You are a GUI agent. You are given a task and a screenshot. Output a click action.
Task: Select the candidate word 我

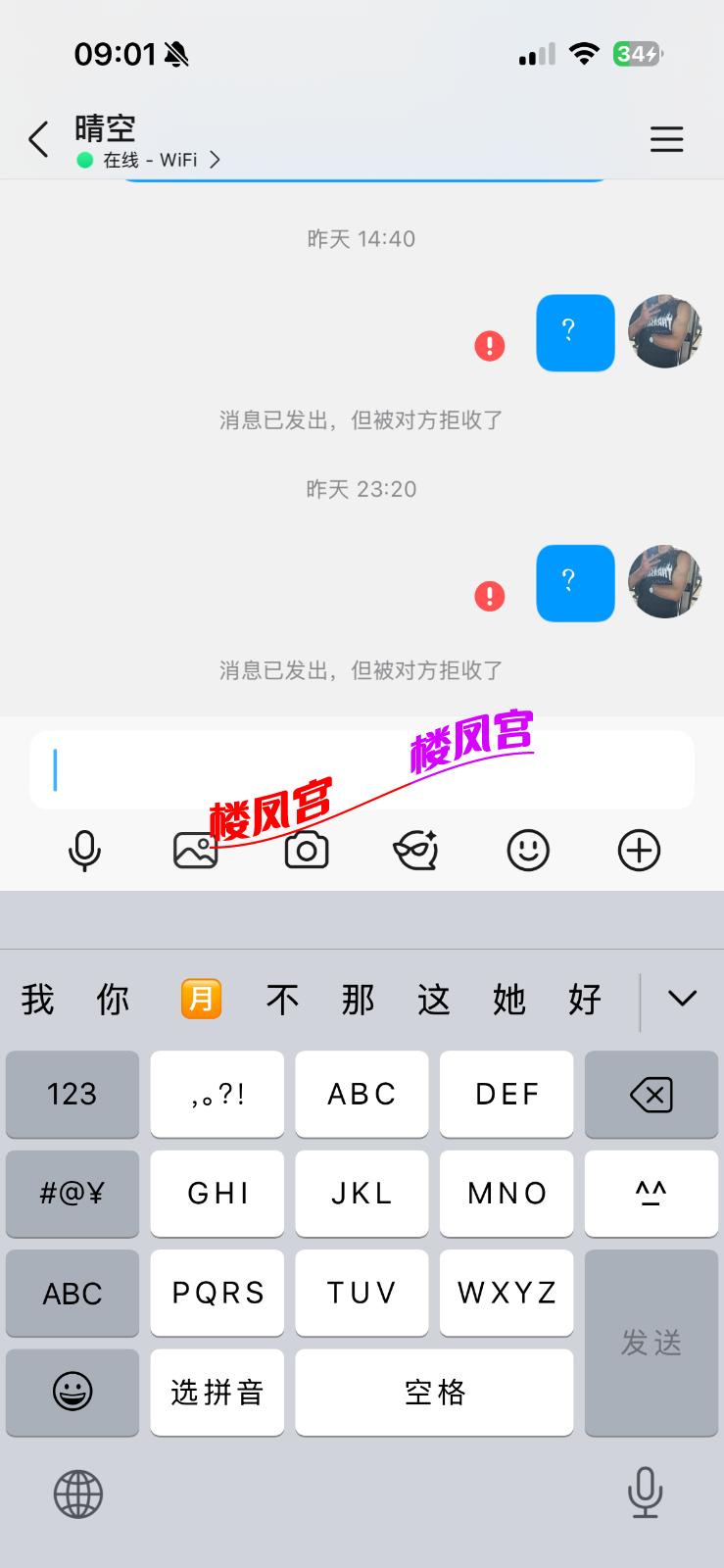[35, 998]
